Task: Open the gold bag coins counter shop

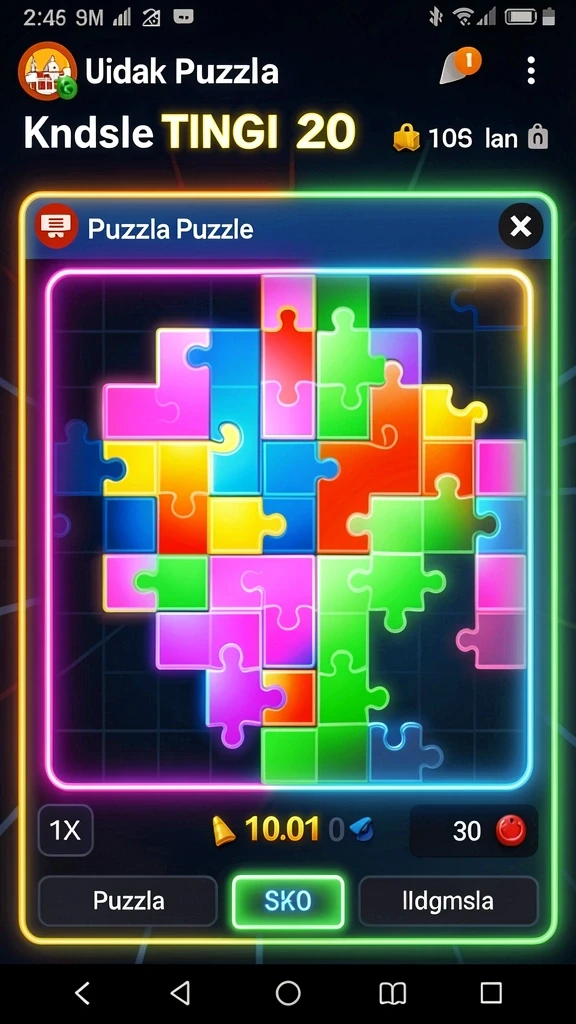Action: 431,138
